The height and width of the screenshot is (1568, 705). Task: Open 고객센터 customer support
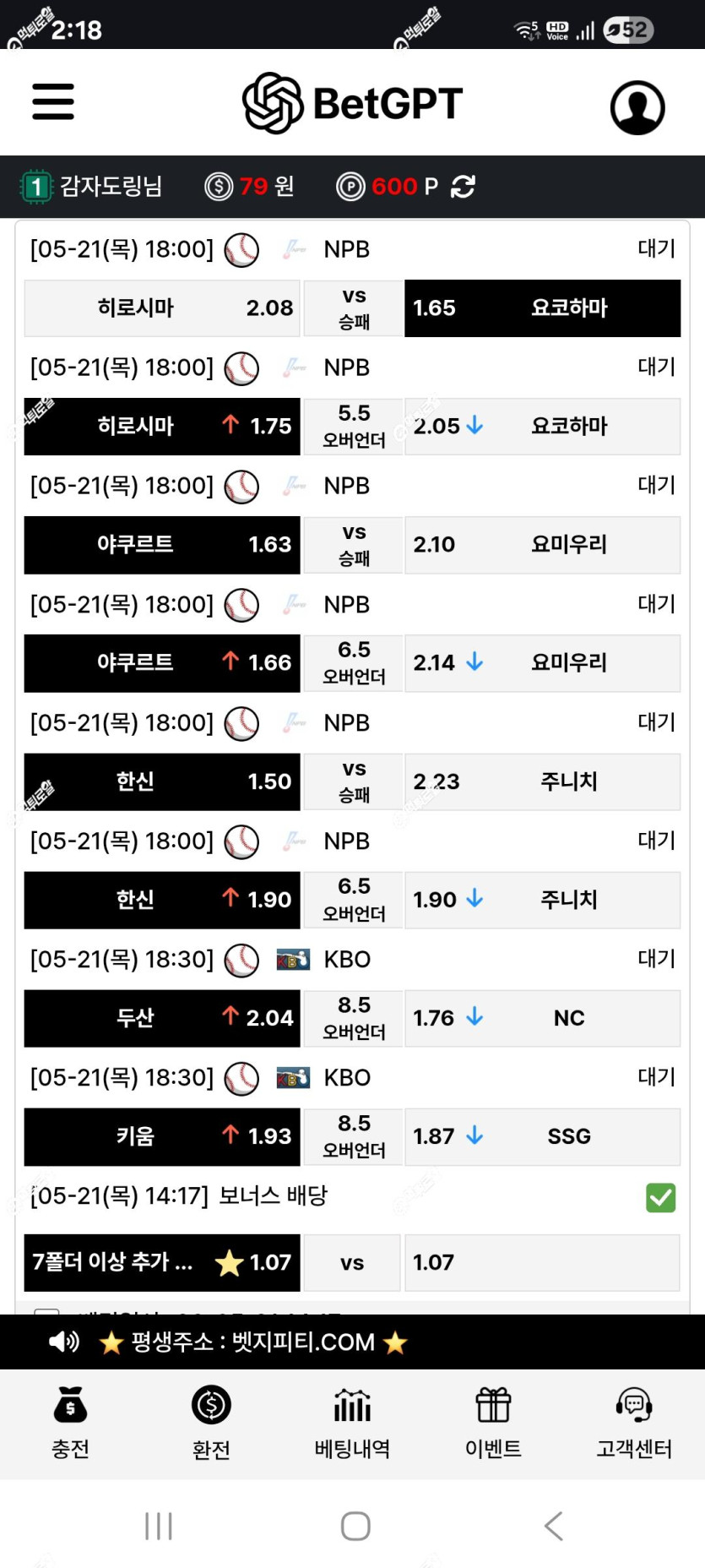click(634, 1424)
